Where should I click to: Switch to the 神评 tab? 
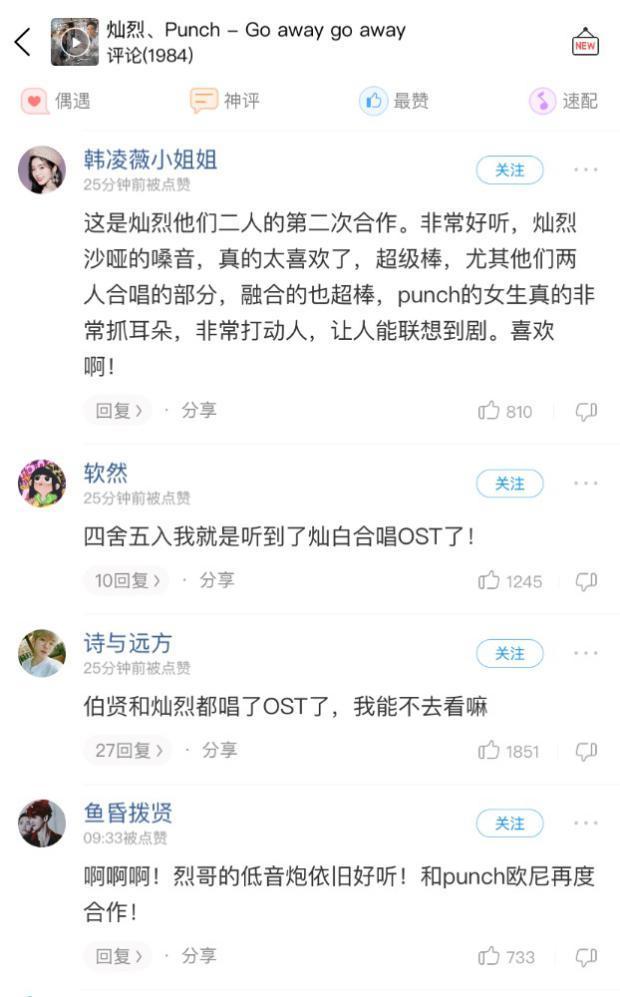pyautogui.click(x=225, y=101)
